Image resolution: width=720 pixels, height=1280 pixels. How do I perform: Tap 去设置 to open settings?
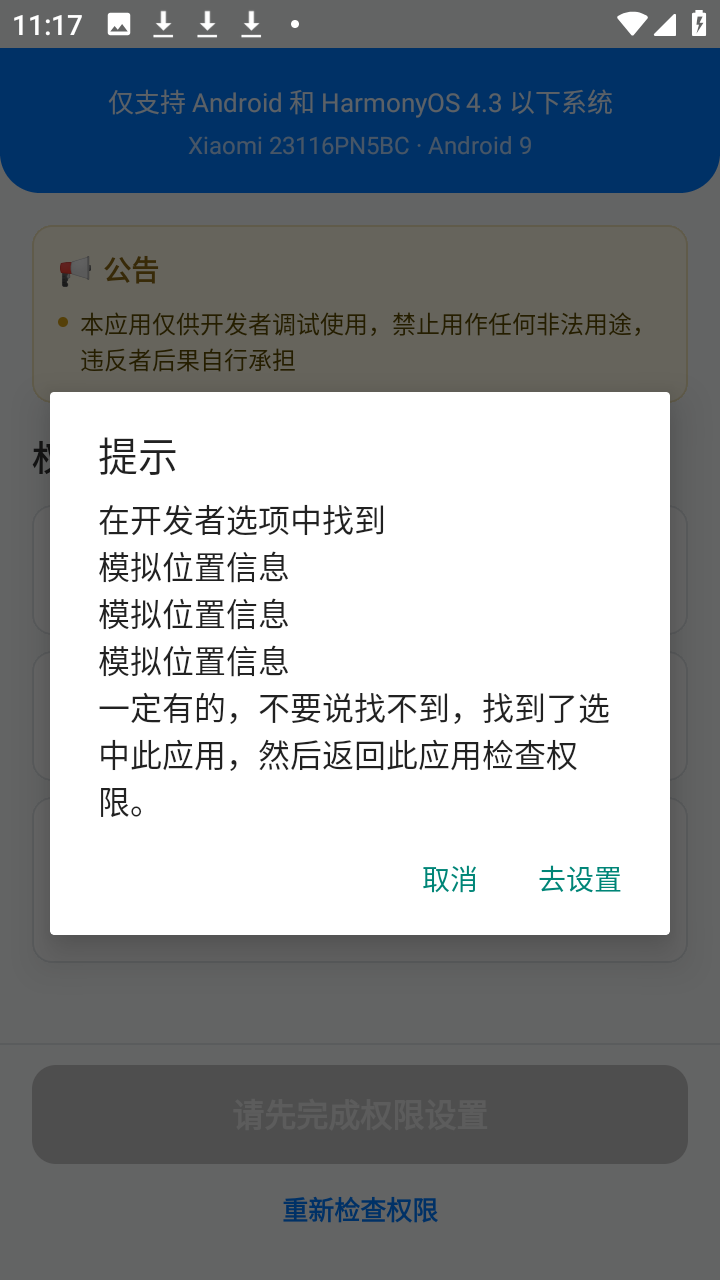pos(579,880)
